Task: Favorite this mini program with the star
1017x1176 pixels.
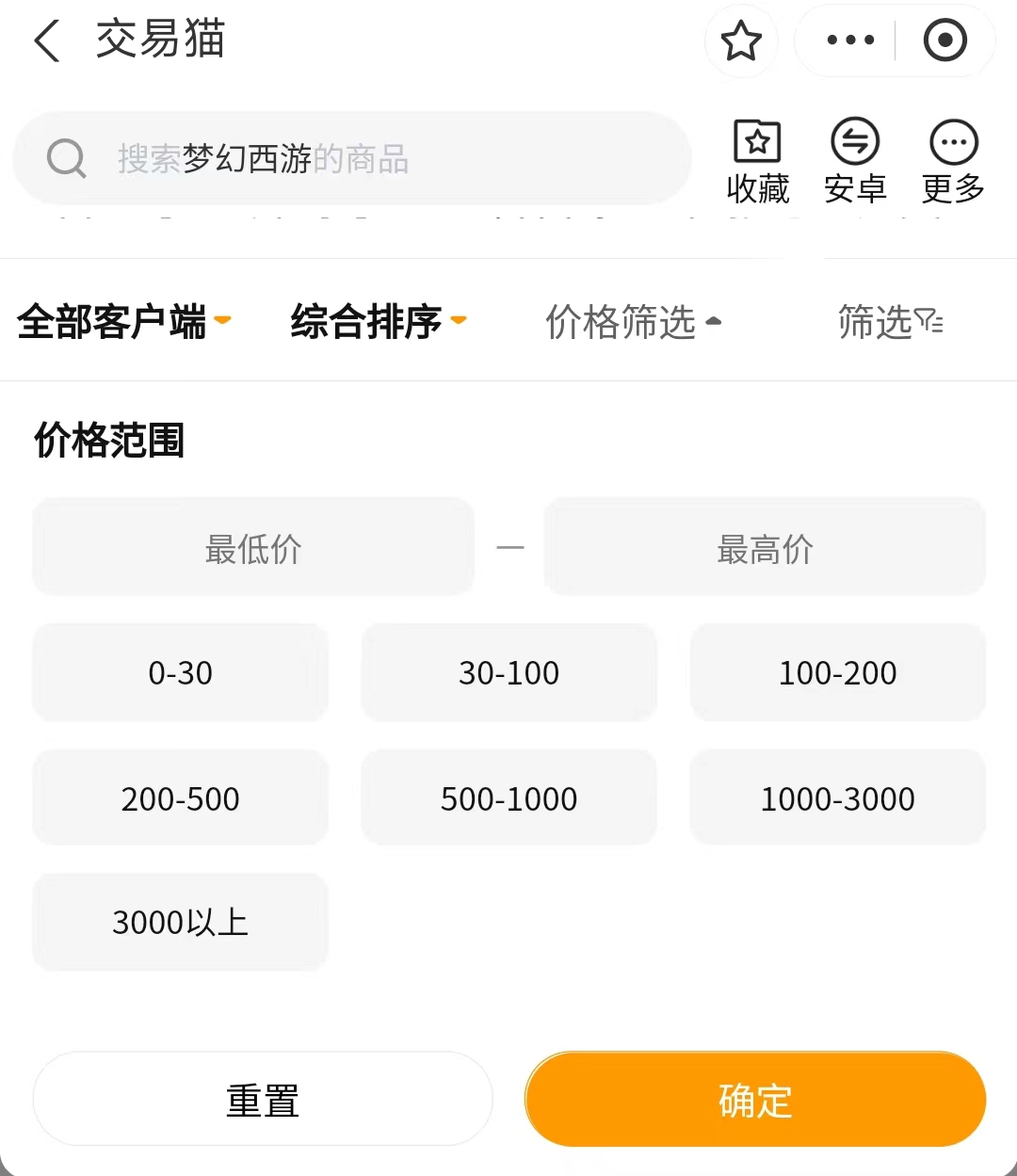Action: [741, 41]
